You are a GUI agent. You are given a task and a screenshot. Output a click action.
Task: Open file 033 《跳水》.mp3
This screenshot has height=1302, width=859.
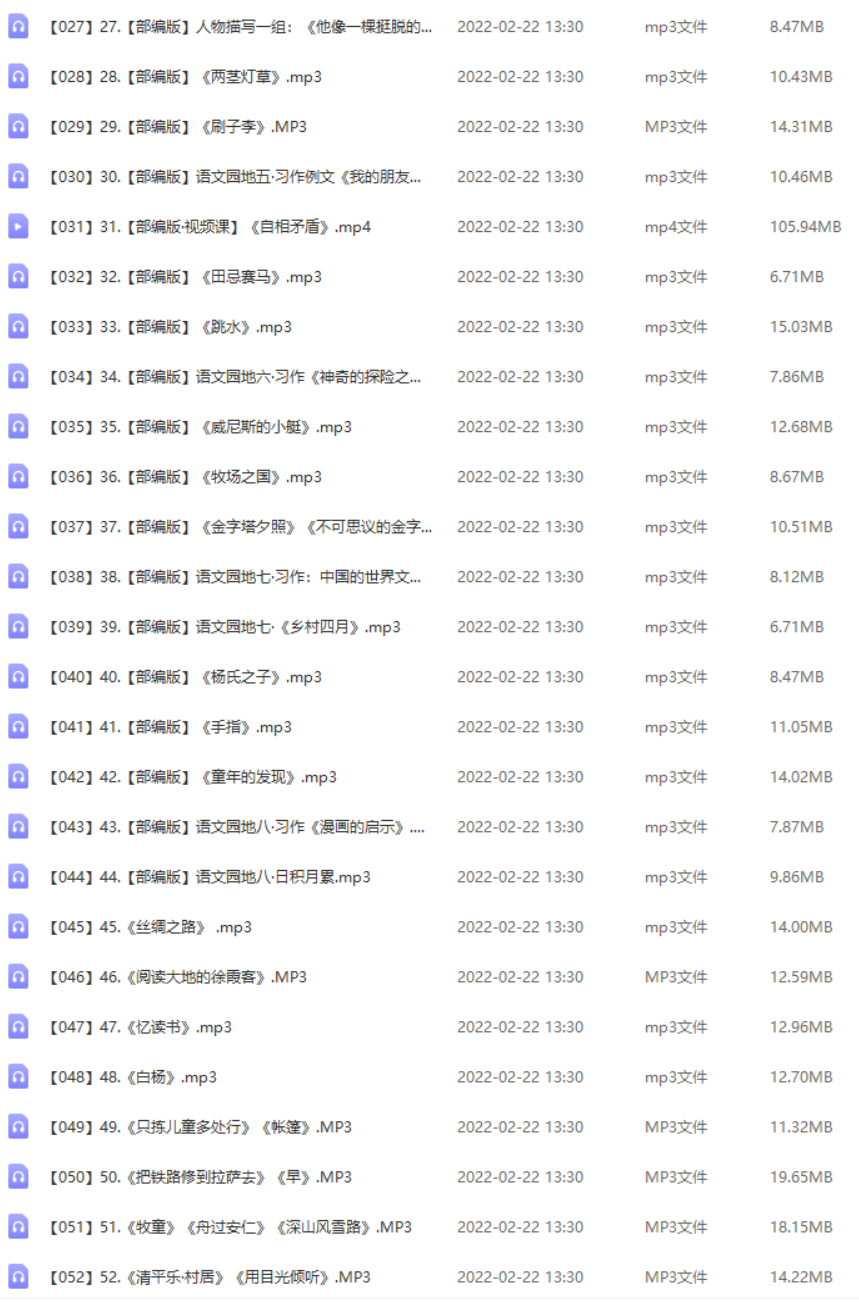coord(170,327)
